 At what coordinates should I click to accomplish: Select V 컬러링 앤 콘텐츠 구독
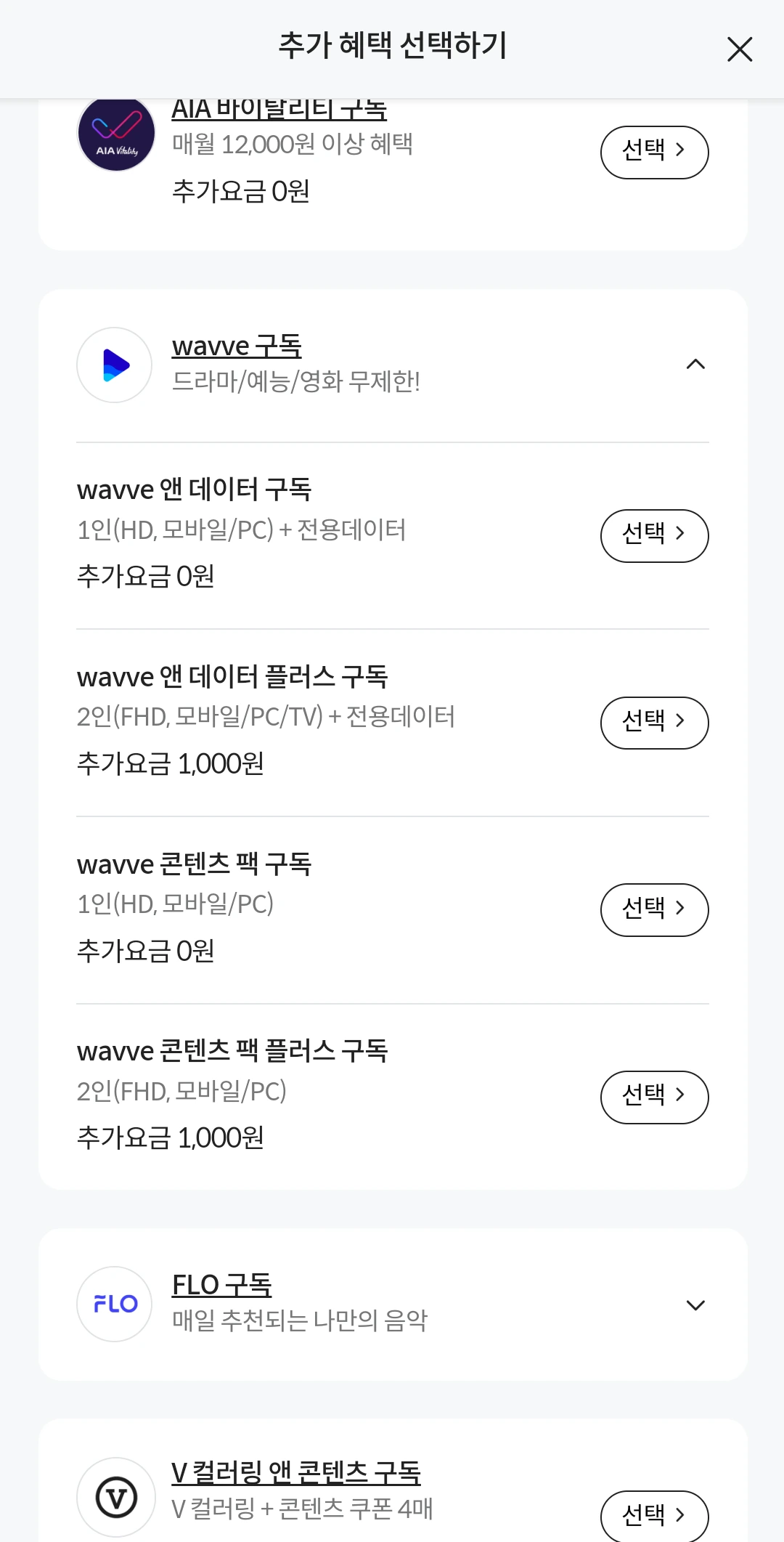point(654,1514)
